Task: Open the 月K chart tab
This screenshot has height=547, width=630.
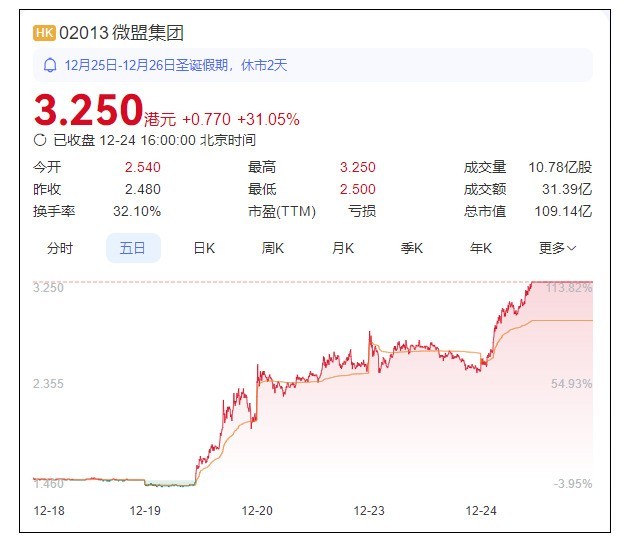Action: 343,248
